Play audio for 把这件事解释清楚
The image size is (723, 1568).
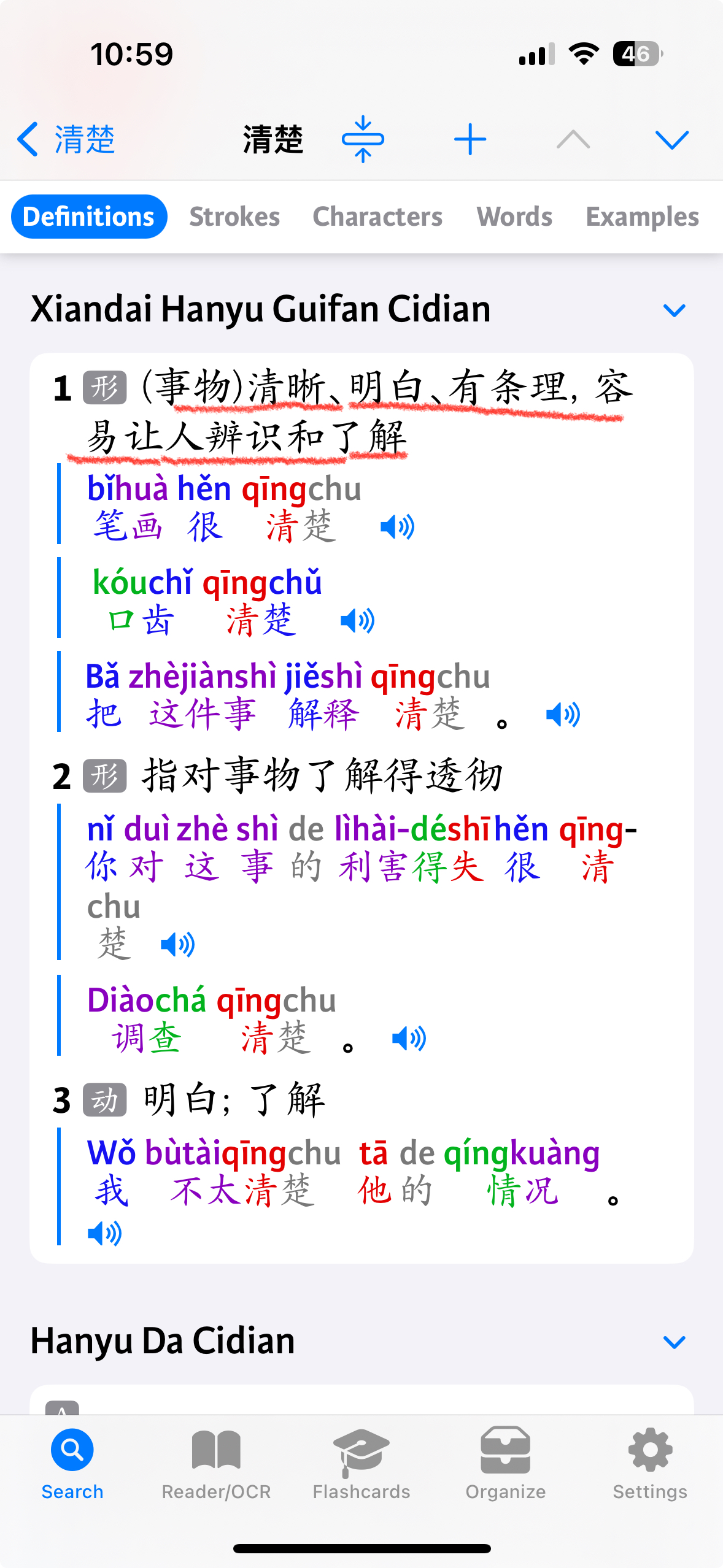tap(563, 715)
